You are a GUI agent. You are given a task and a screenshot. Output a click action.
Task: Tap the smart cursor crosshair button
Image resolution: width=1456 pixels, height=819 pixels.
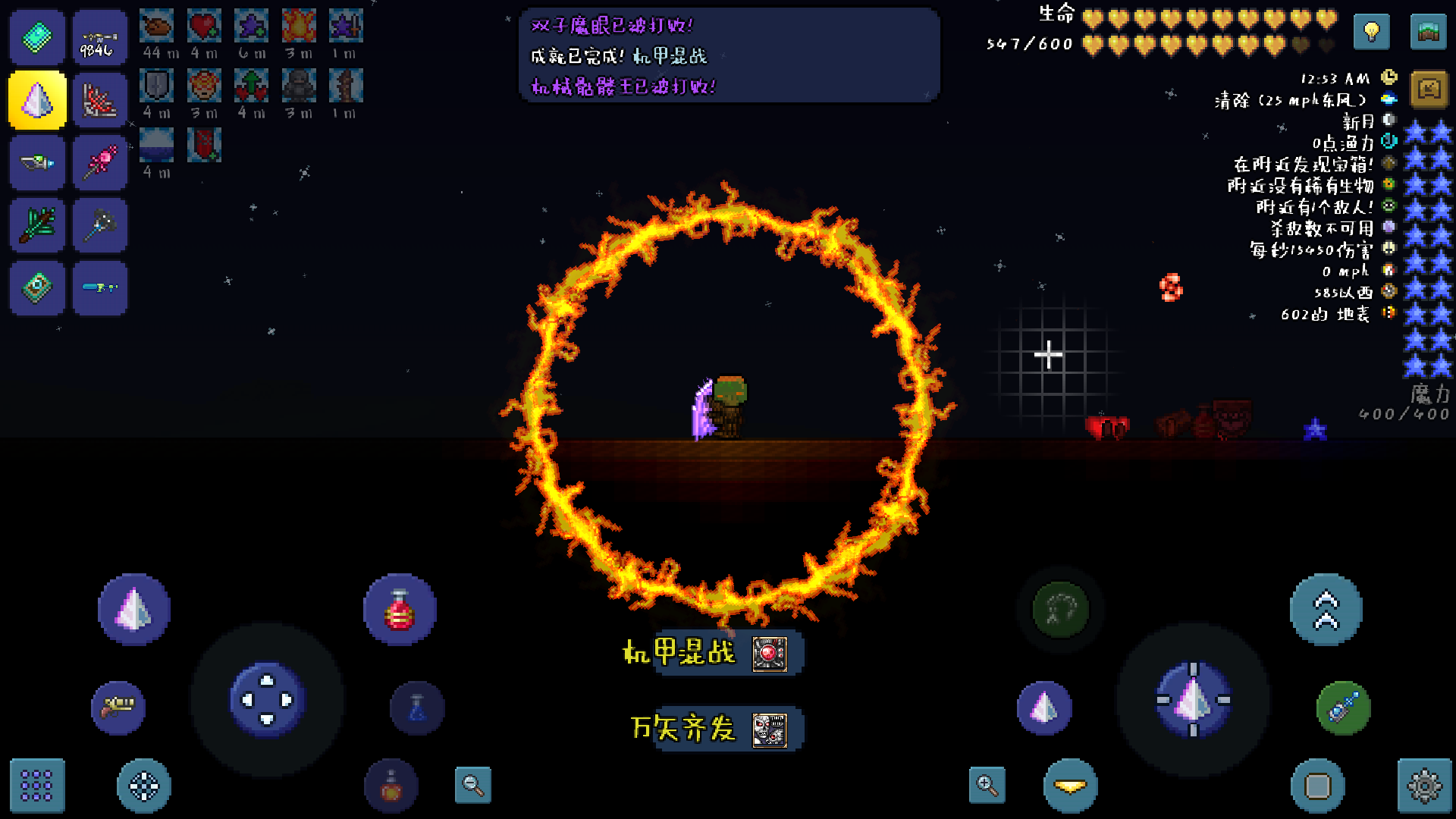click(144, 786)
